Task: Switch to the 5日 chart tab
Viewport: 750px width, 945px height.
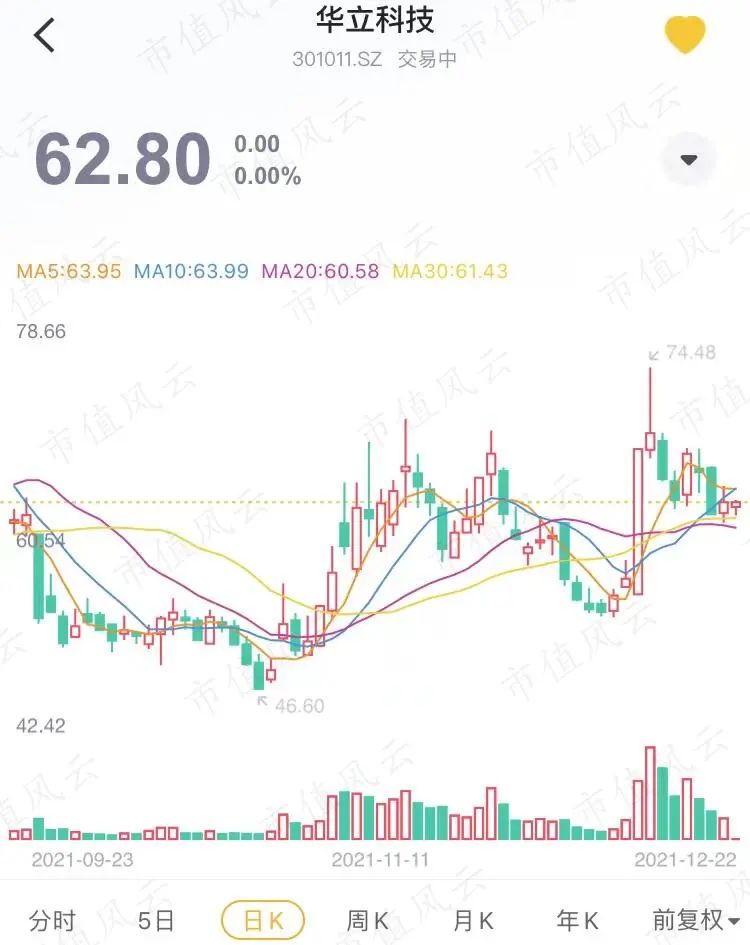Action: point(157,920)
